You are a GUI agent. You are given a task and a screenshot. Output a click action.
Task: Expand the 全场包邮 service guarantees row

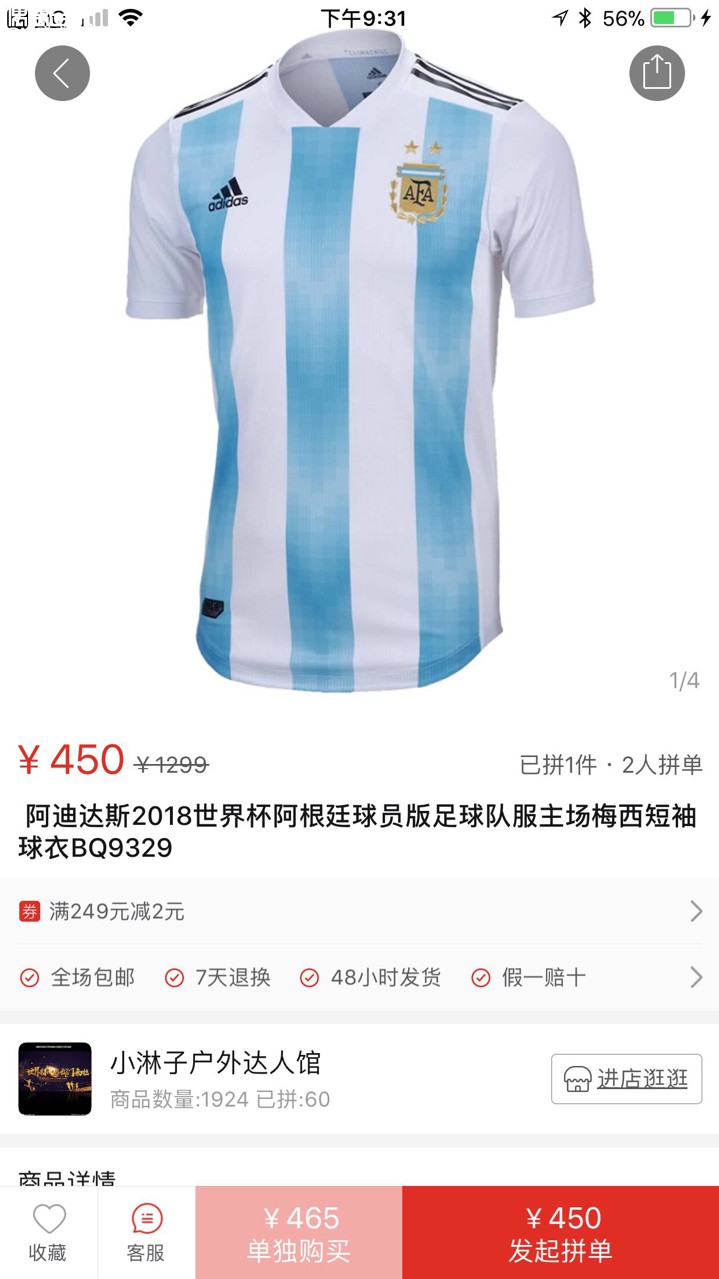click(x=359, y=977)
